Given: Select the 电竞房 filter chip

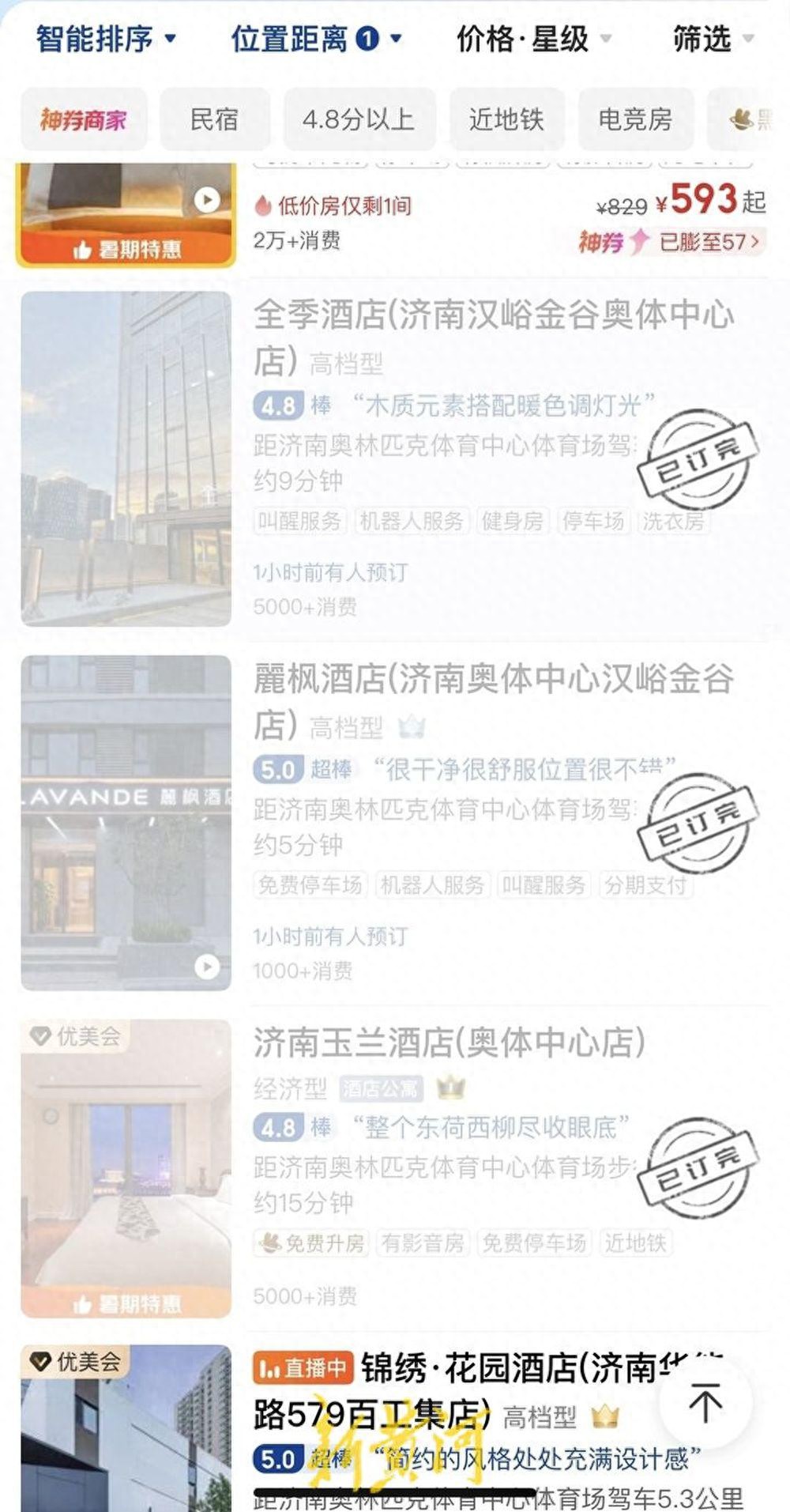Looking at the screenshot, I should point(635,120).
